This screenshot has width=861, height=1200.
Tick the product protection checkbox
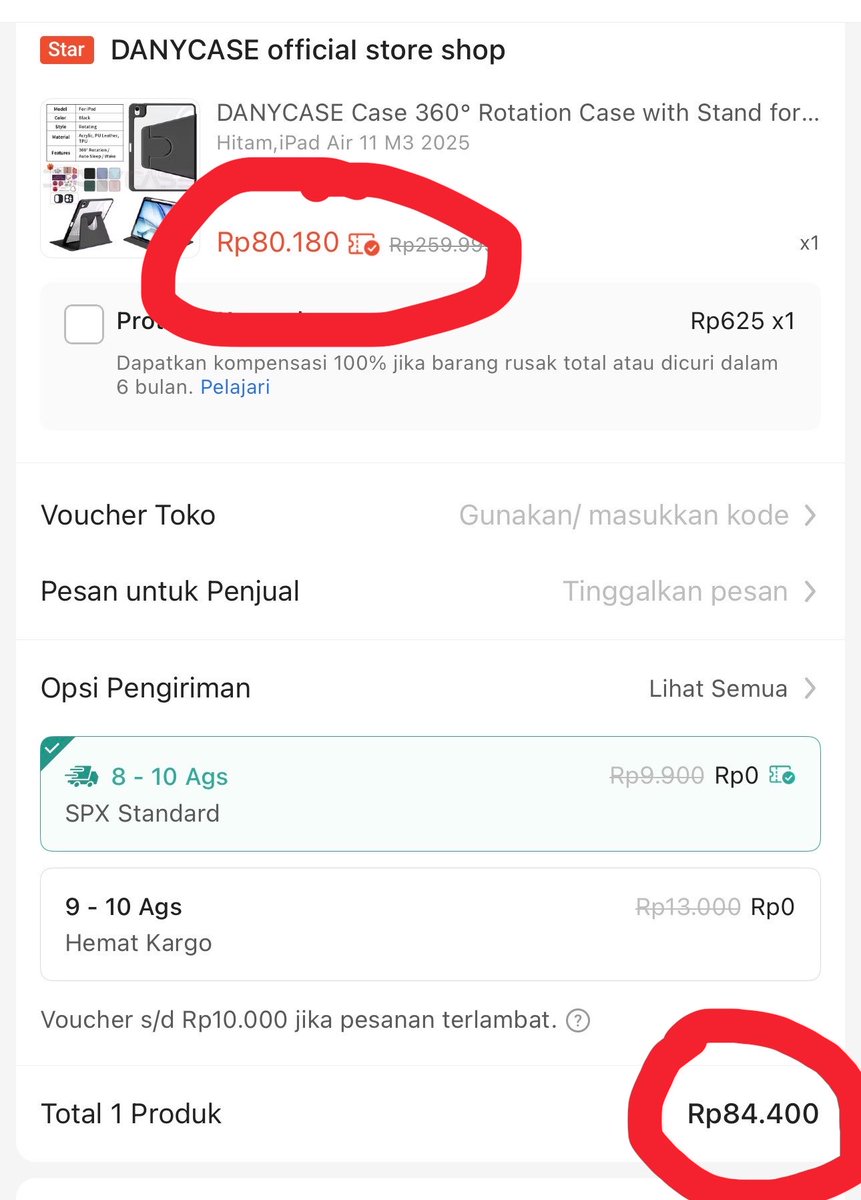click(x=84, y=324)
